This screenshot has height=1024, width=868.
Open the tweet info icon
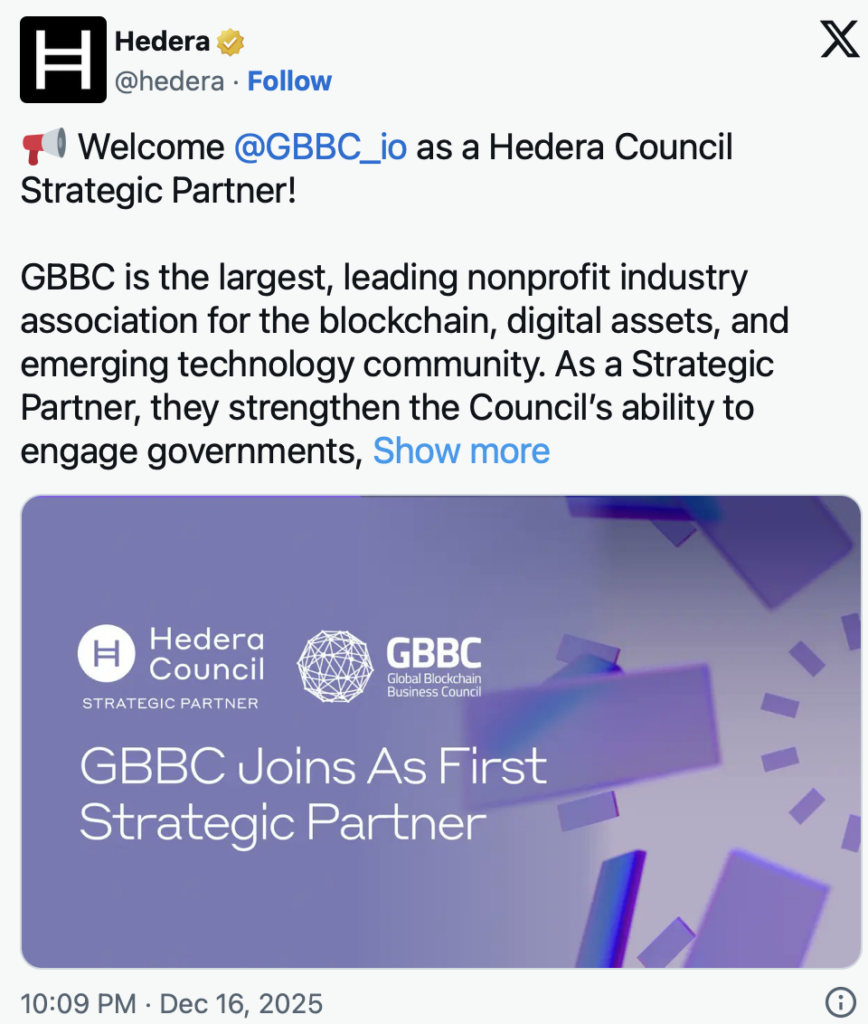click(x=840, y=1002)
